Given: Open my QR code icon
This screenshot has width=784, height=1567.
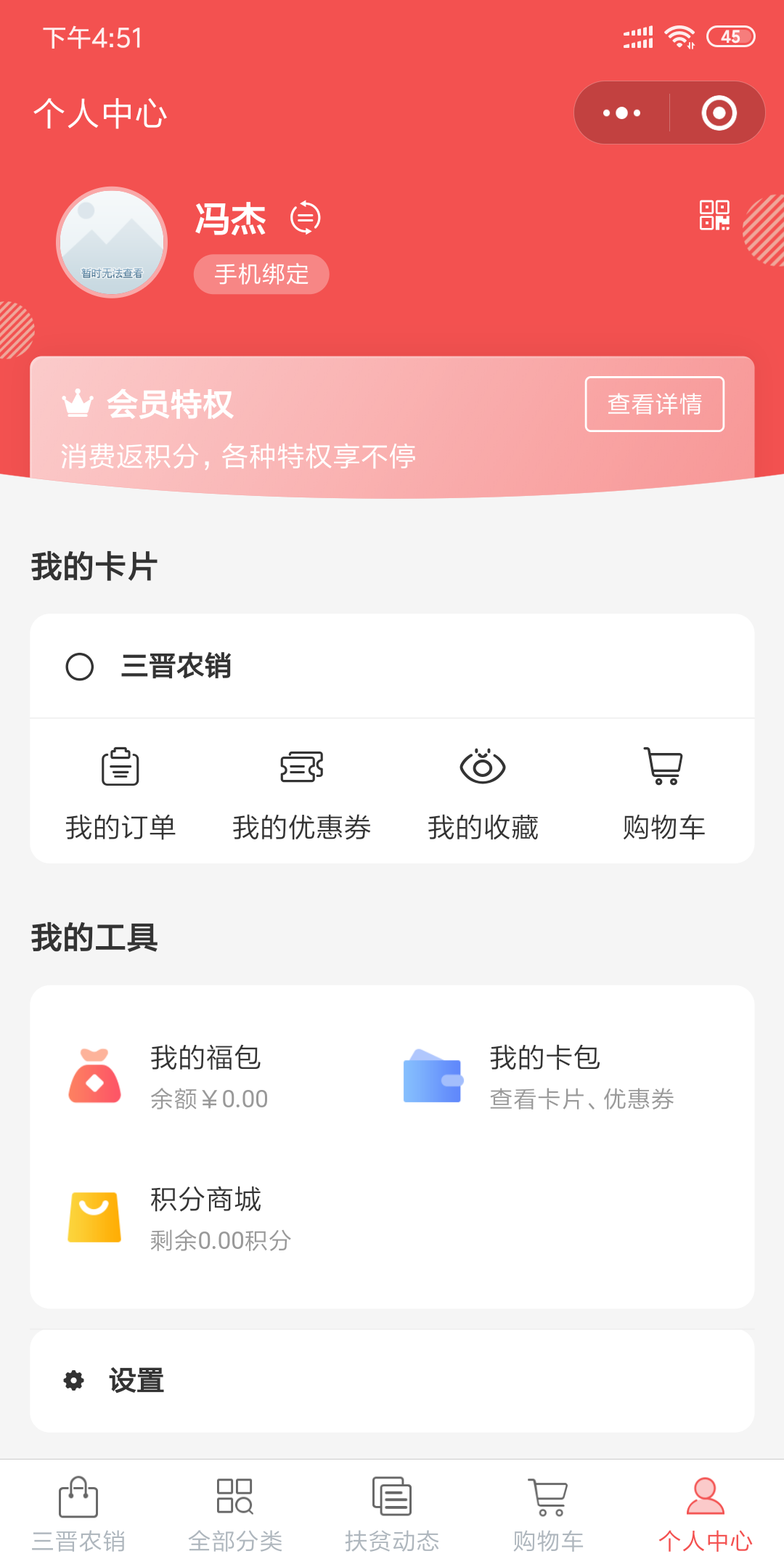Looking at the screenshot, I should (x=714, y=216).
